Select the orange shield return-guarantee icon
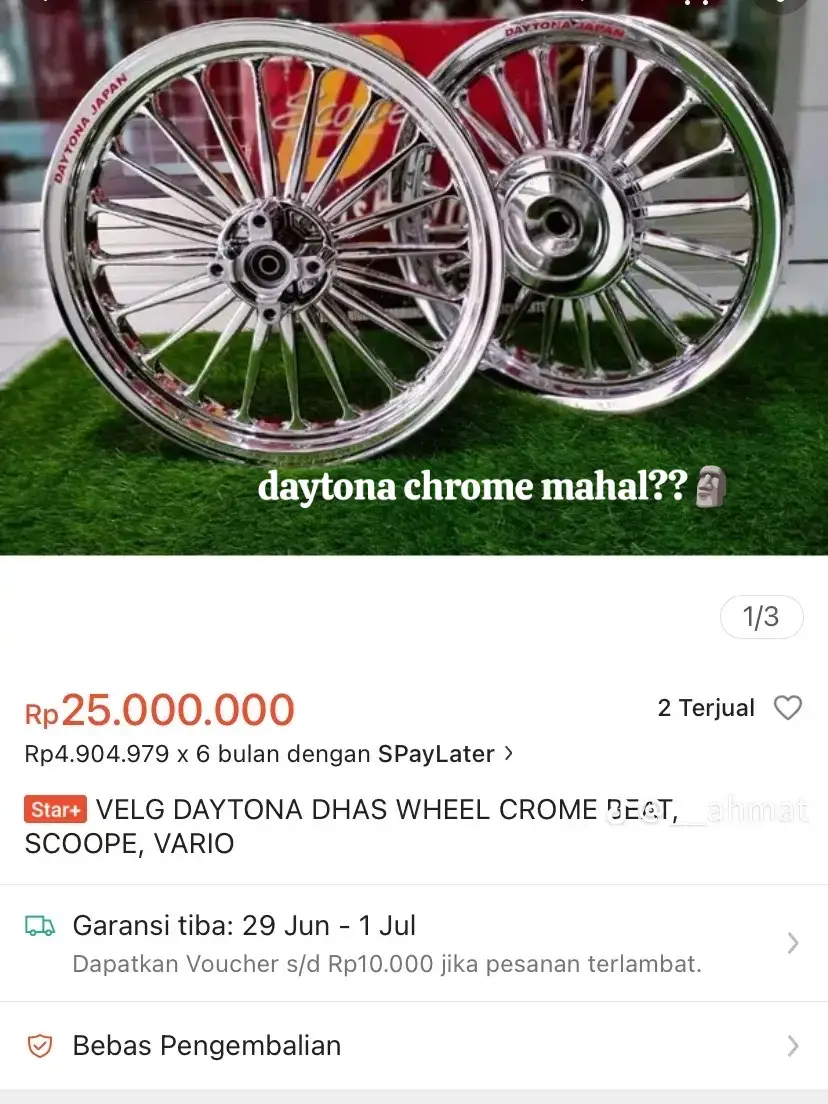This screenshot has height=1104, width=828. point(41,1045)
